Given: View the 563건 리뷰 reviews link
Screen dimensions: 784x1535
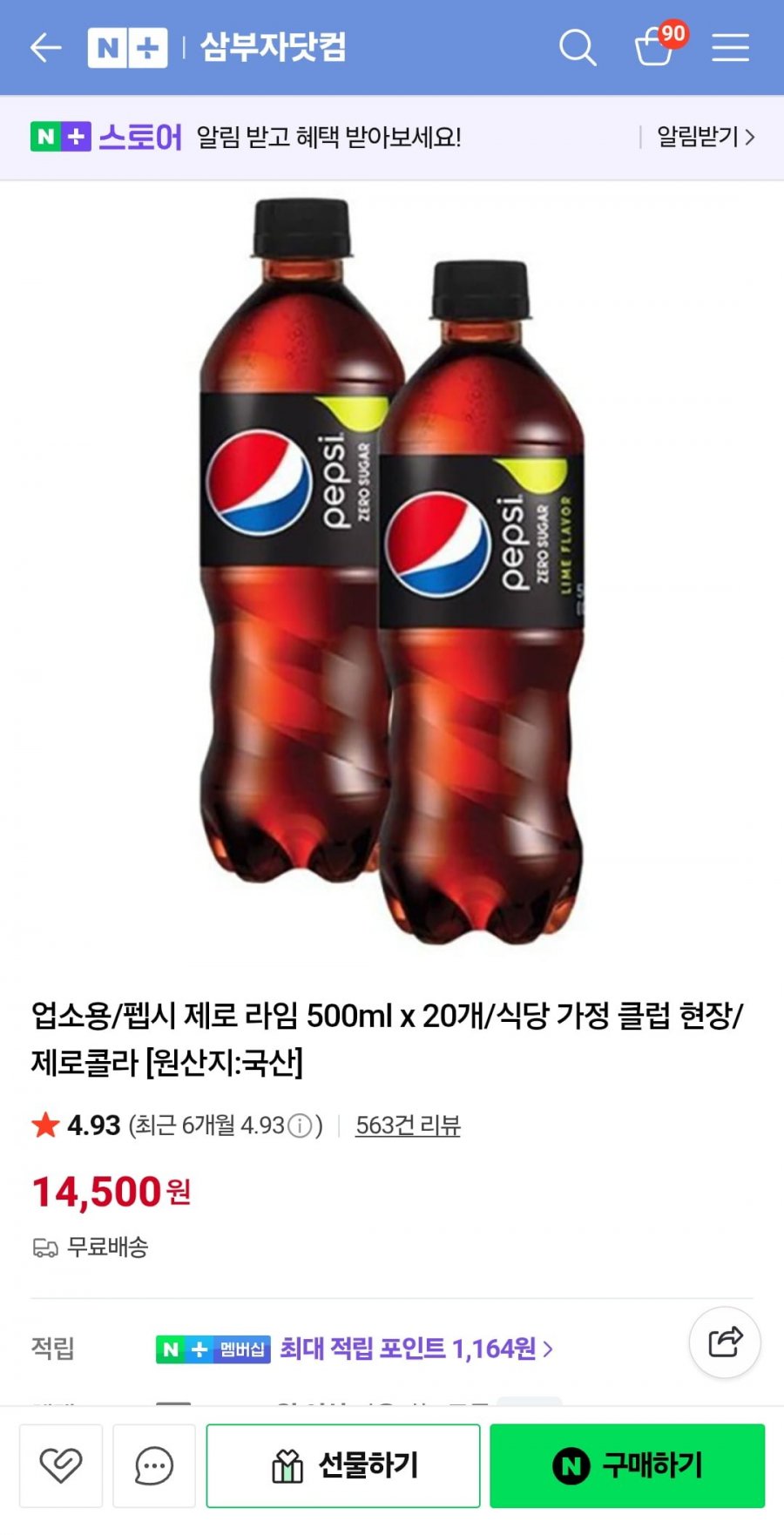Looking at the screenshot, I should 408,1126.
